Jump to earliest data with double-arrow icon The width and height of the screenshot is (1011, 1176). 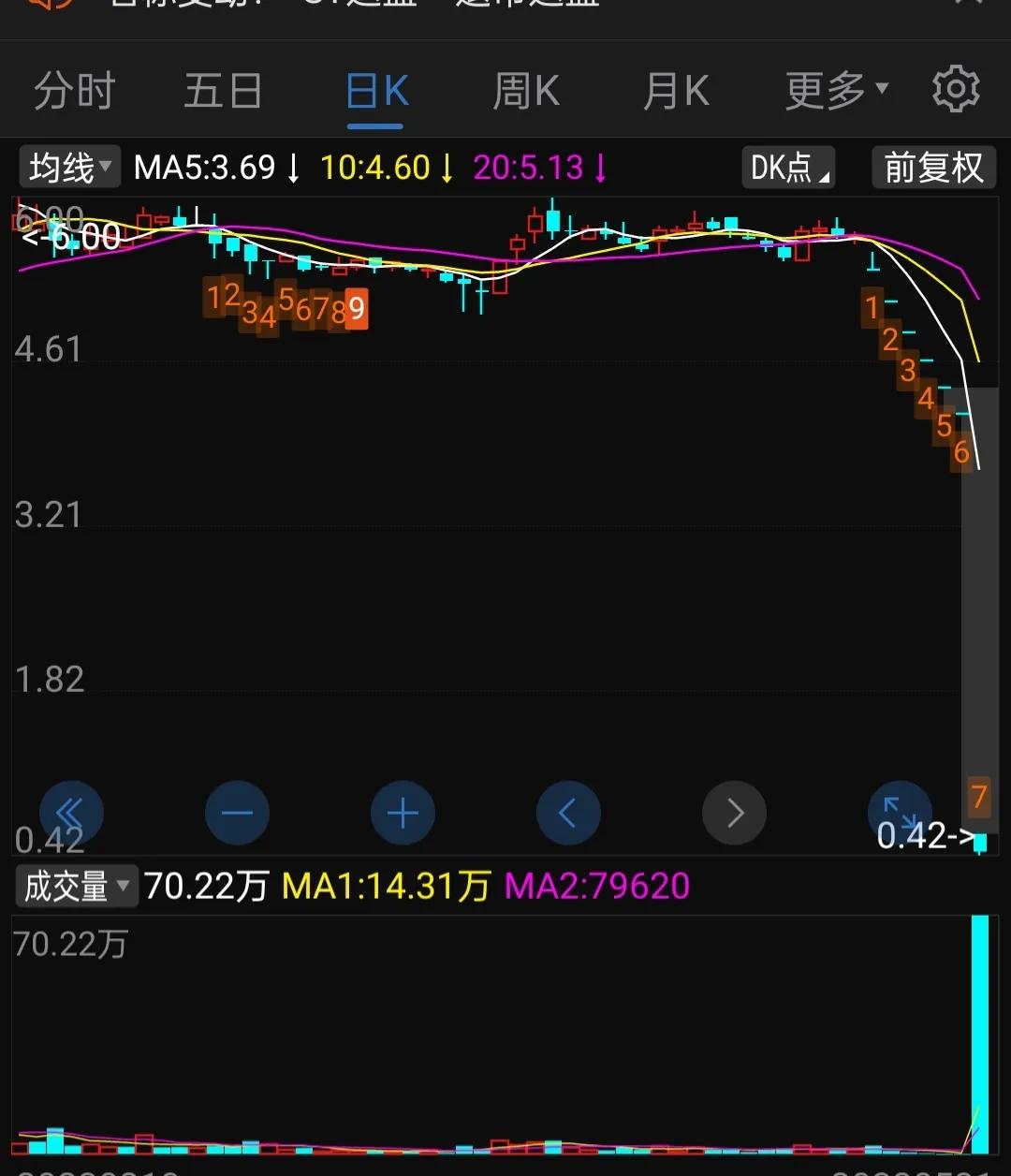point(72,813)
